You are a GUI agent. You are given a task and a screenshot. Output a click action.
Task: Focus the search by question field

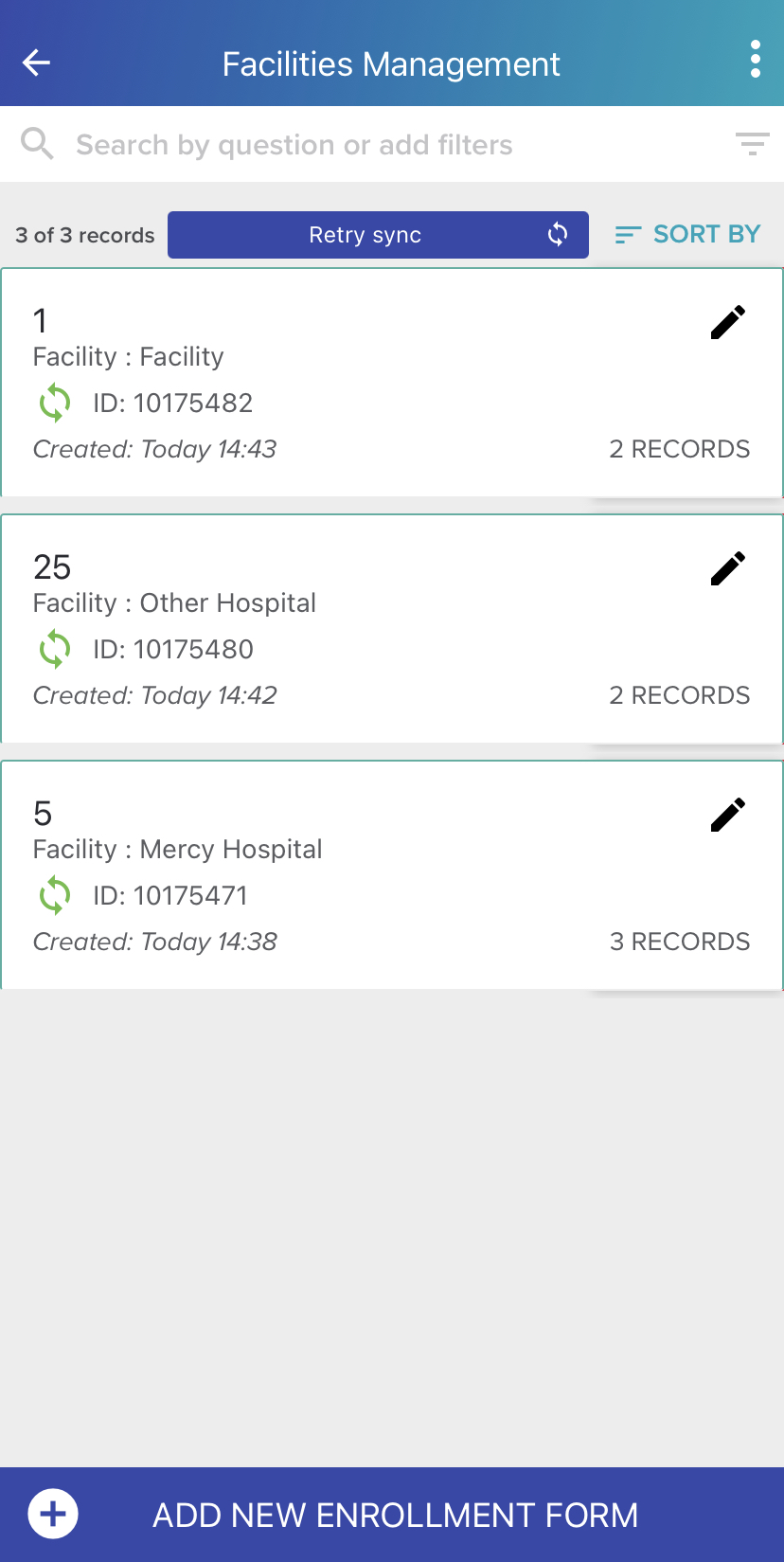click(x=379, y=145)
